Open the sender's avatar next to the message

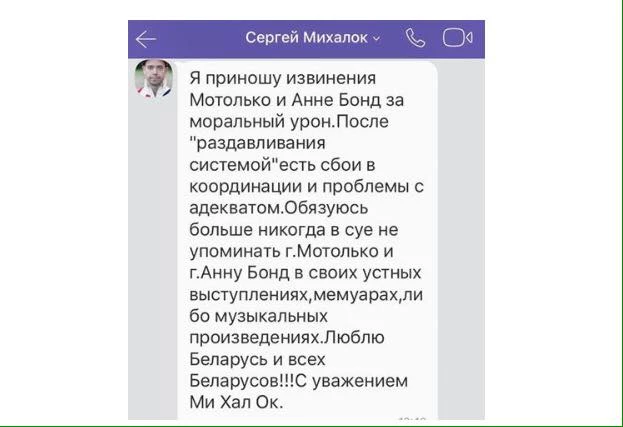[155, 79]
